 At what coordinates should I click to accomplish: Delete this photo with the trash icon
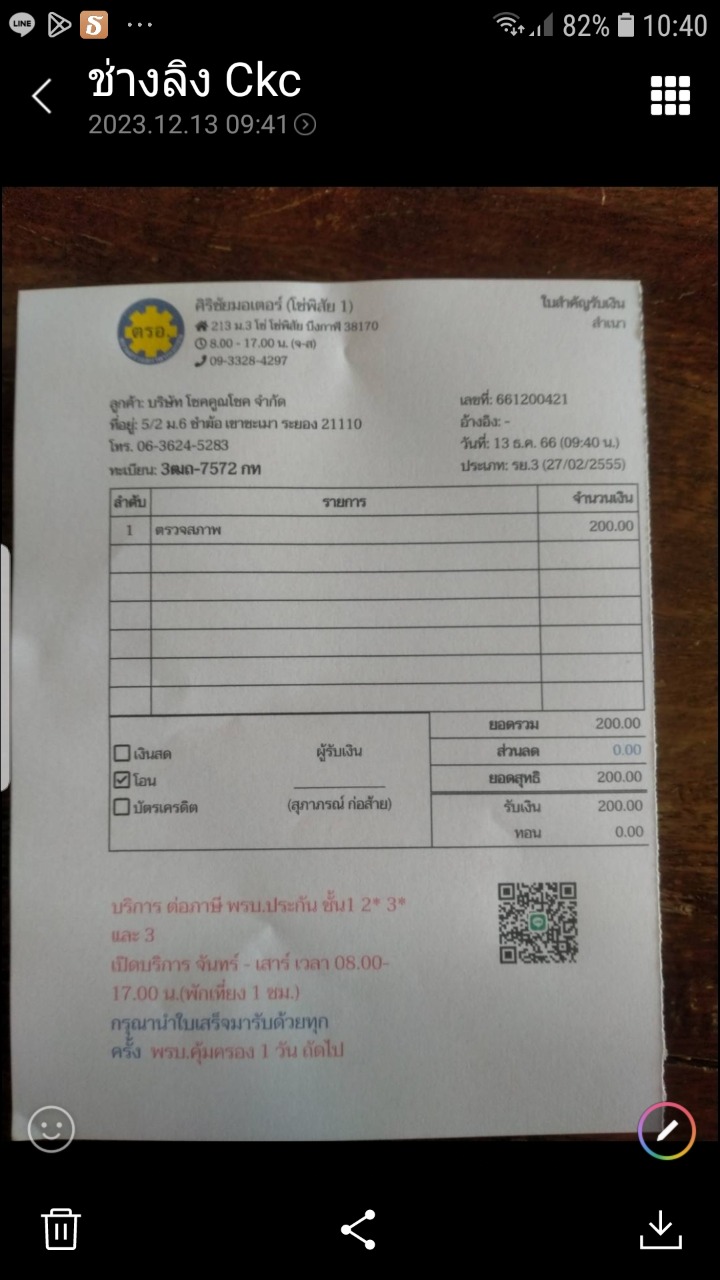tap(60, 1228)
